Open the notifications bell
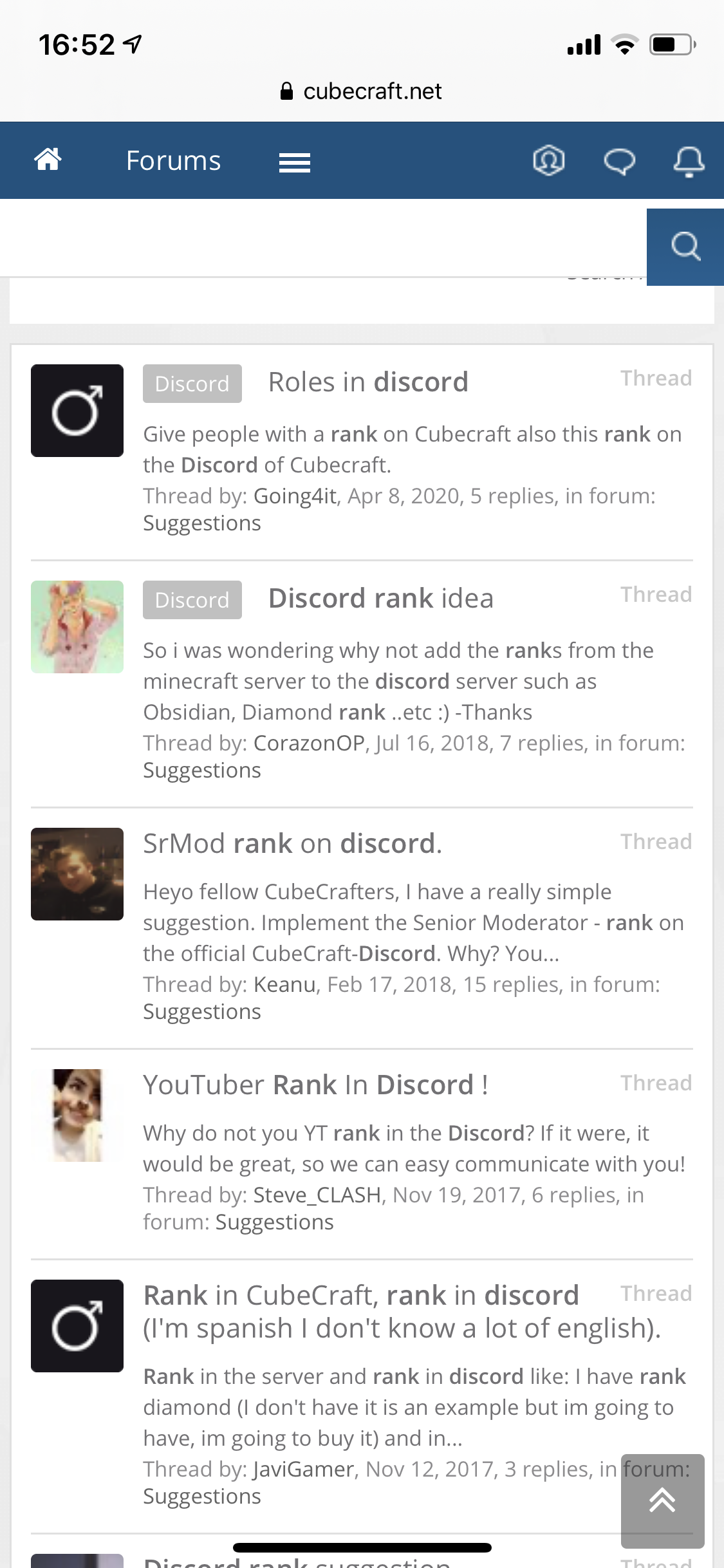The image size is (724, 1568). (x=689, y=162)
